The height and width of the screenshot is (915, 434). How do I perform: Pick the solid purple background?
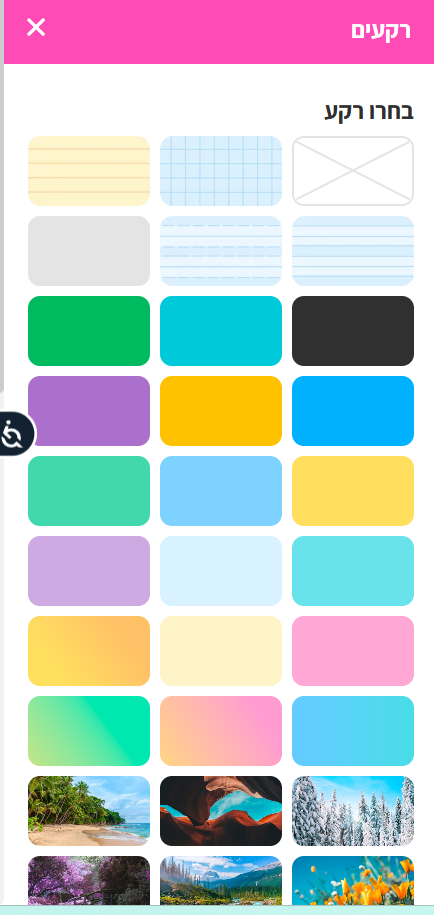tap(89, 411)
